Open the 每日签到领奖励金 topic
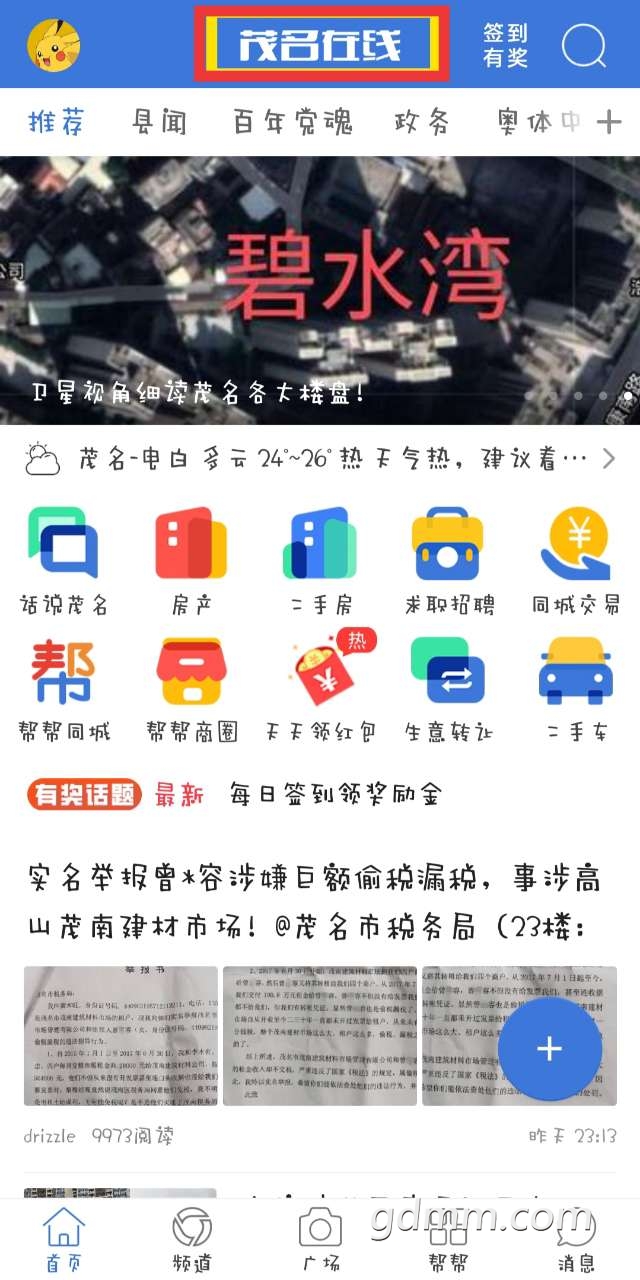This screenshot has height=1280, width=640. coord(335,795)
